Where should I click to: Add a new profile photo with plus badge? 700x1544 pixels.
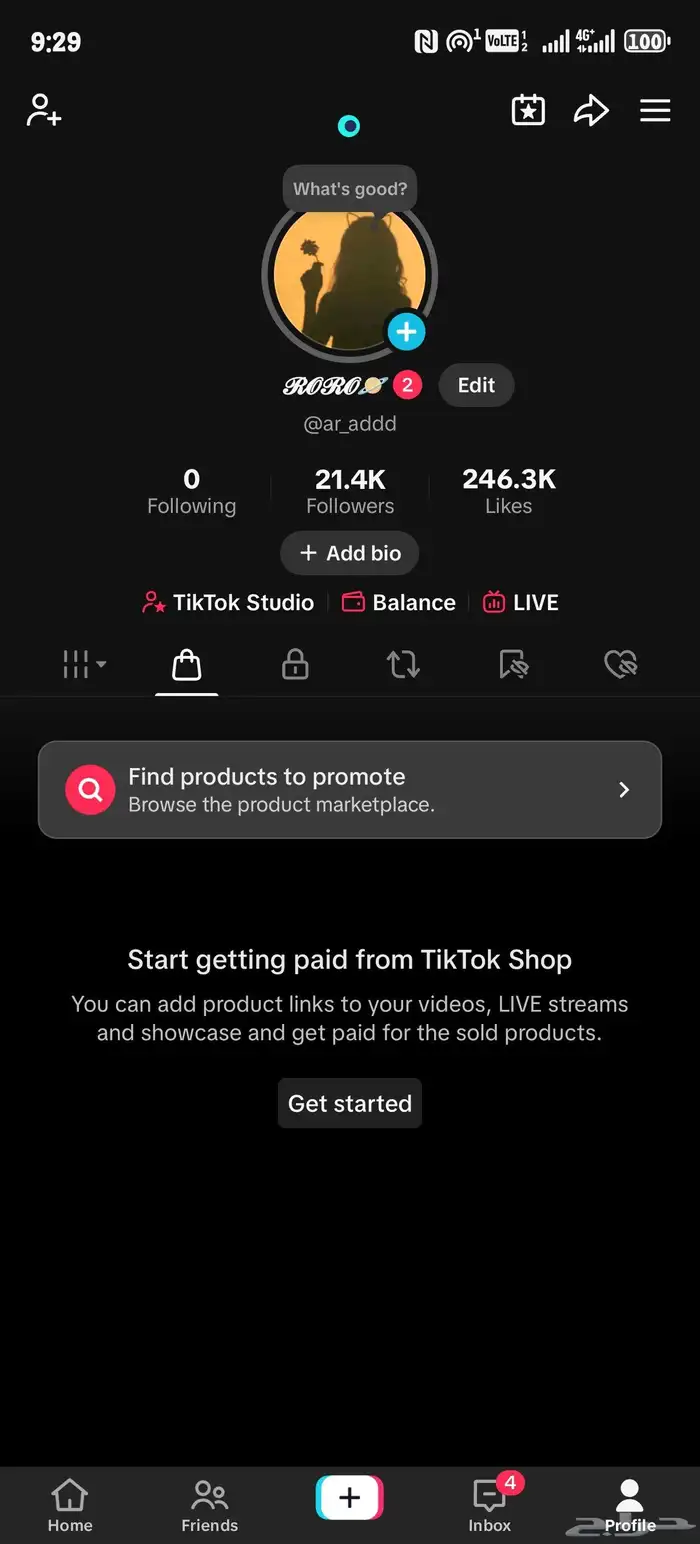pyautogui.click(x=406, y=331)
